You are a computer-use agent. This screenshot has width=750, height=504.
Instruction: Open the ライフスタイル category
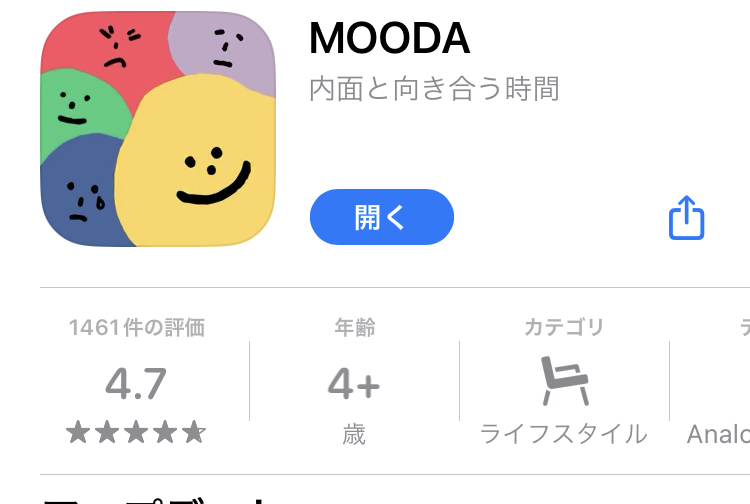[563, 384]
